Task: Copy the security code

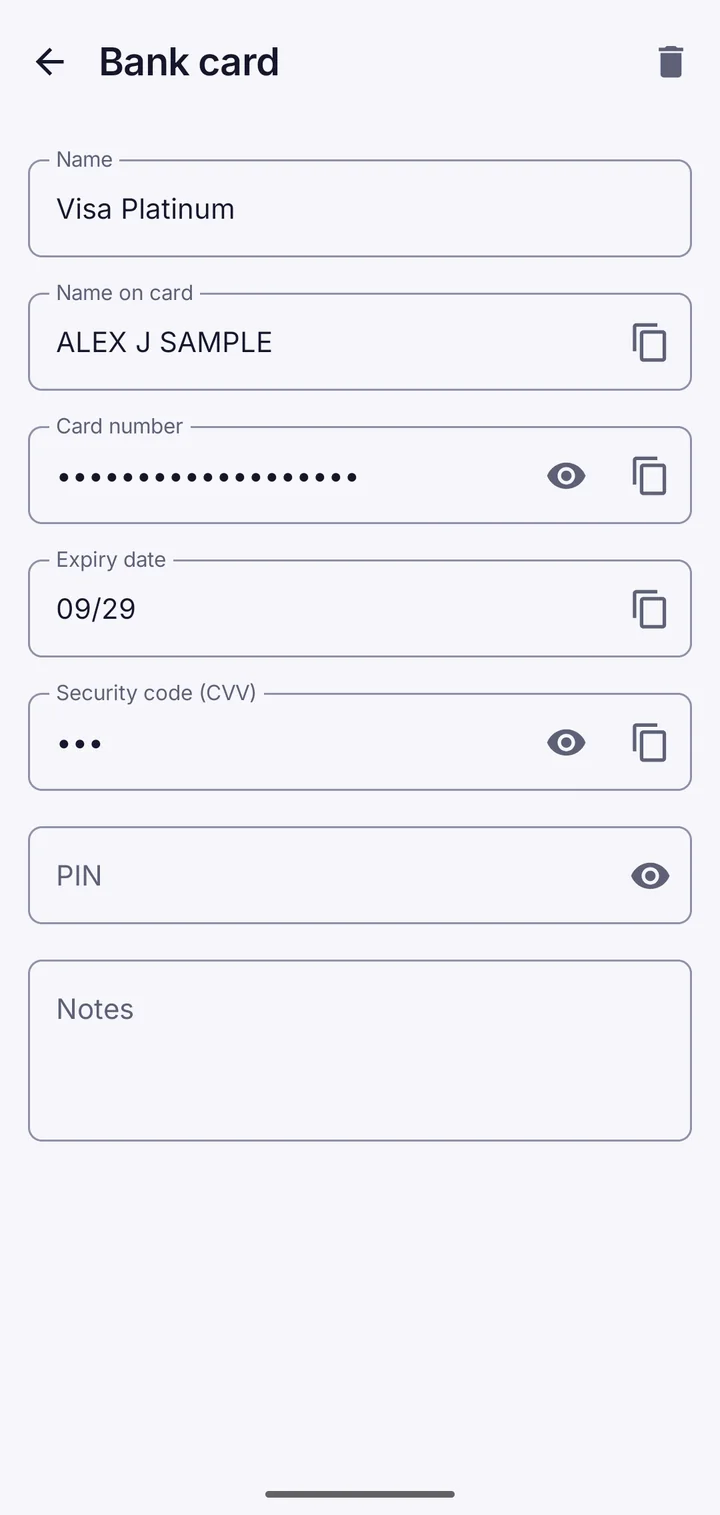Action: point(649,742)
